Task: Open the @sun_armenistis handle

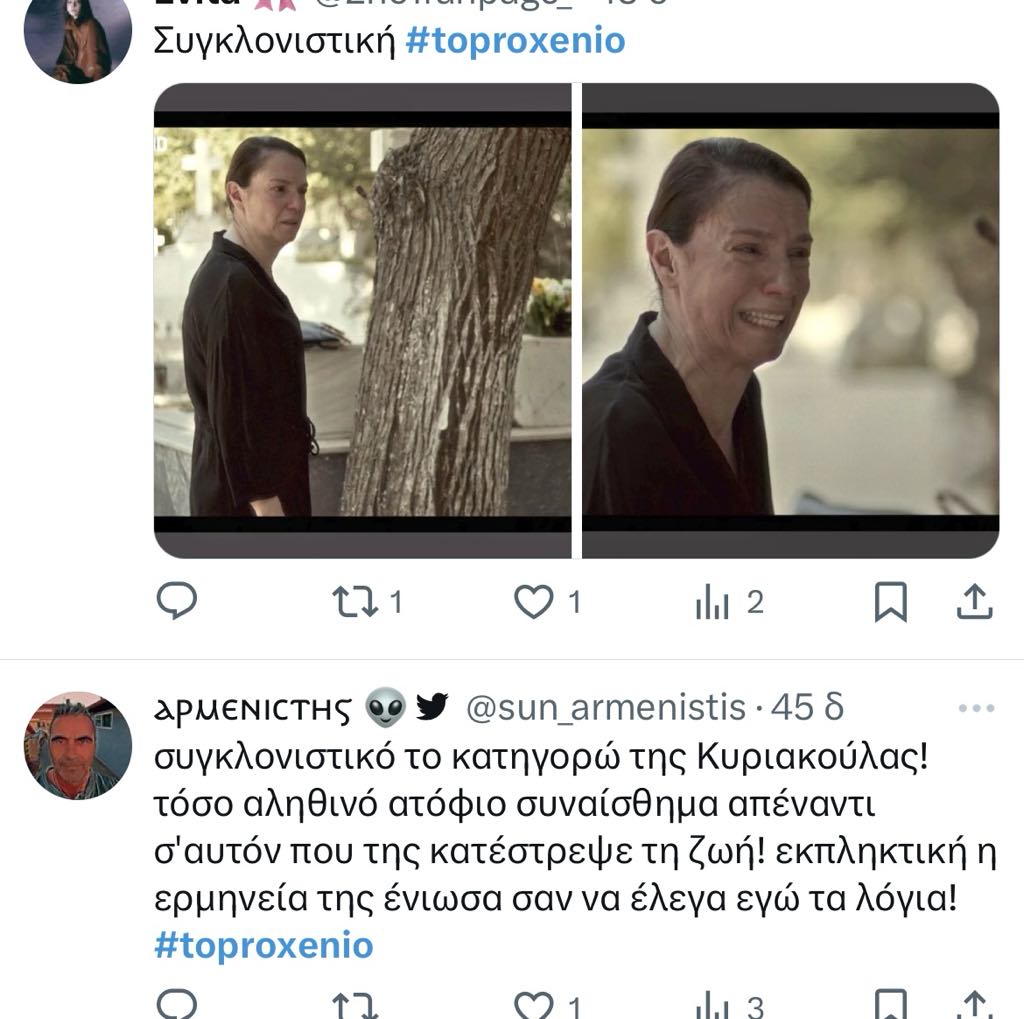Action: point(607,708)
